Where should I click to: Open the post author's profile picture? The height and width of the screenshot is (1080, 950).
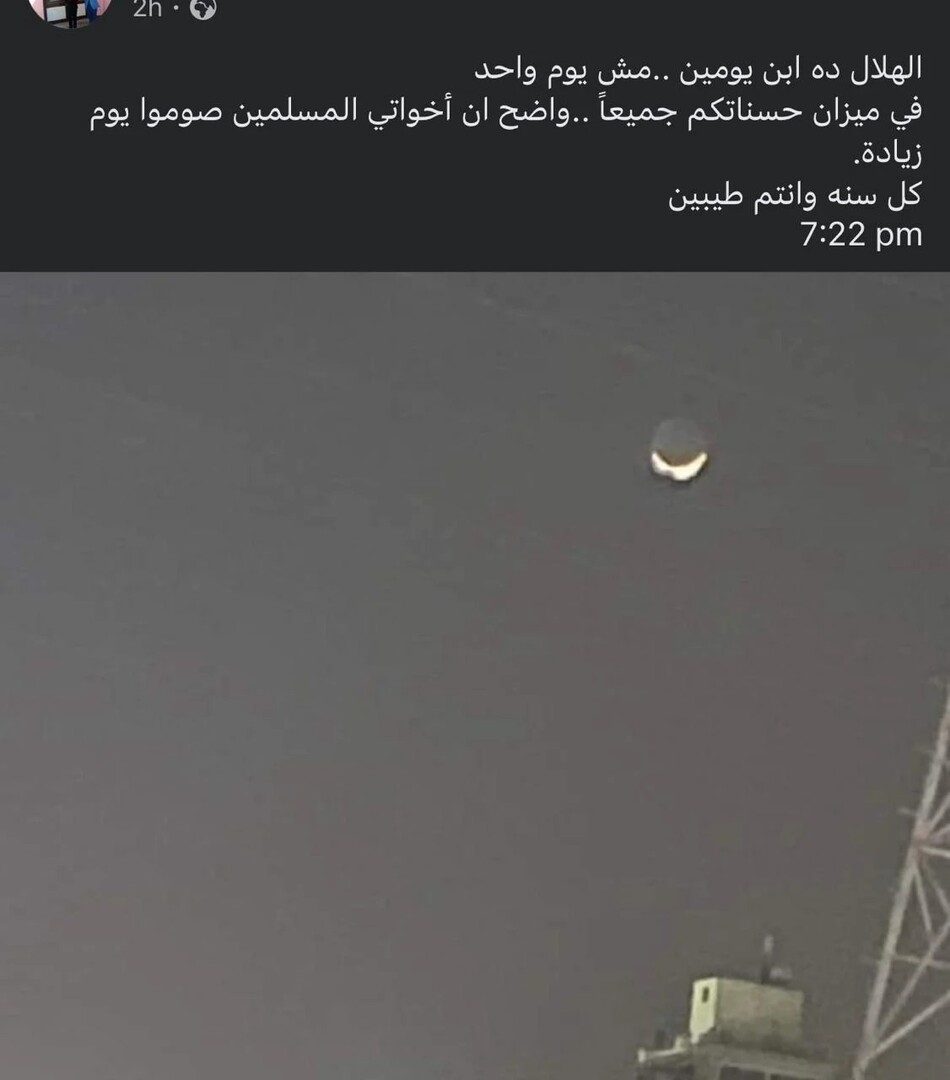click(70, 10)
